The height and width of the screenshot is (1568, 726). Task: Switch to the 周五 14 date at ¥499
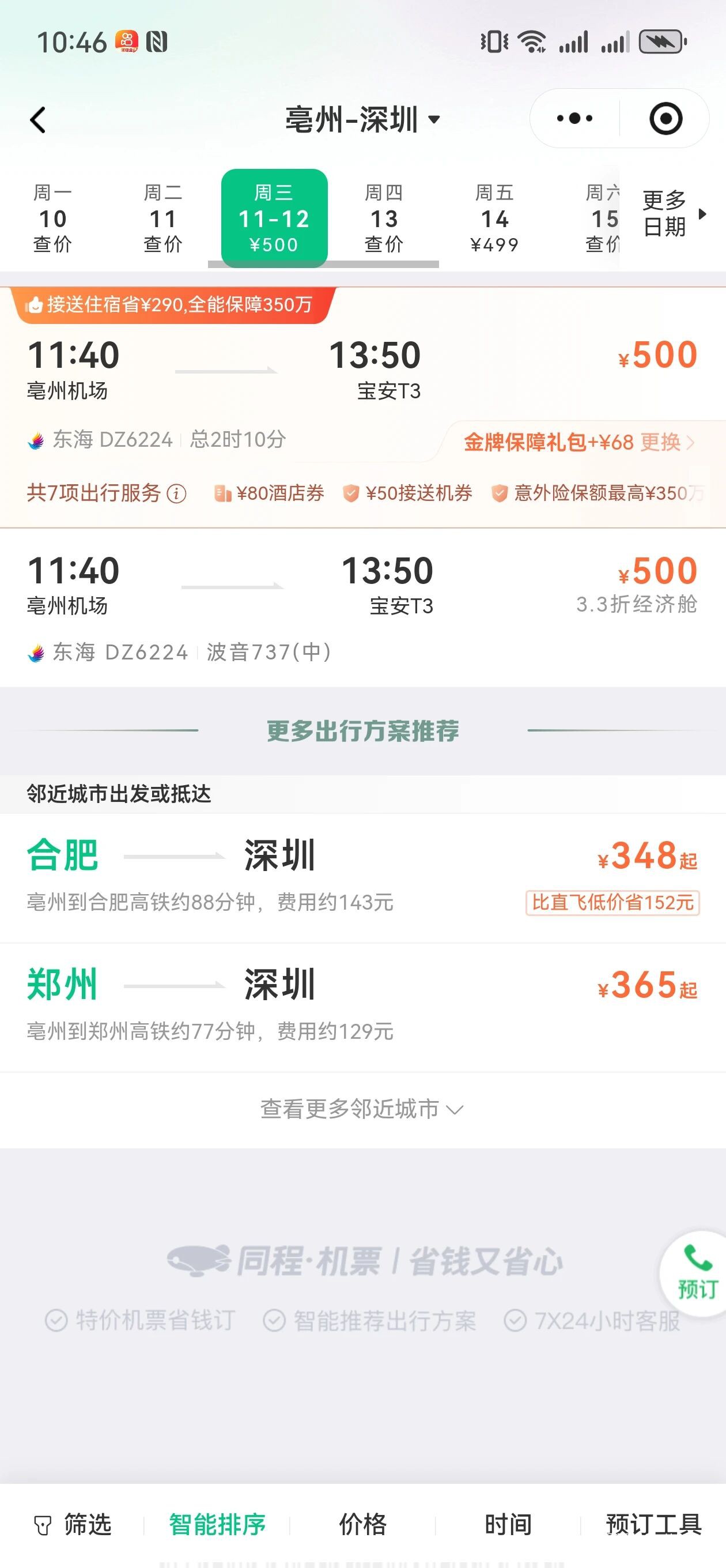[x=494, y=218]
